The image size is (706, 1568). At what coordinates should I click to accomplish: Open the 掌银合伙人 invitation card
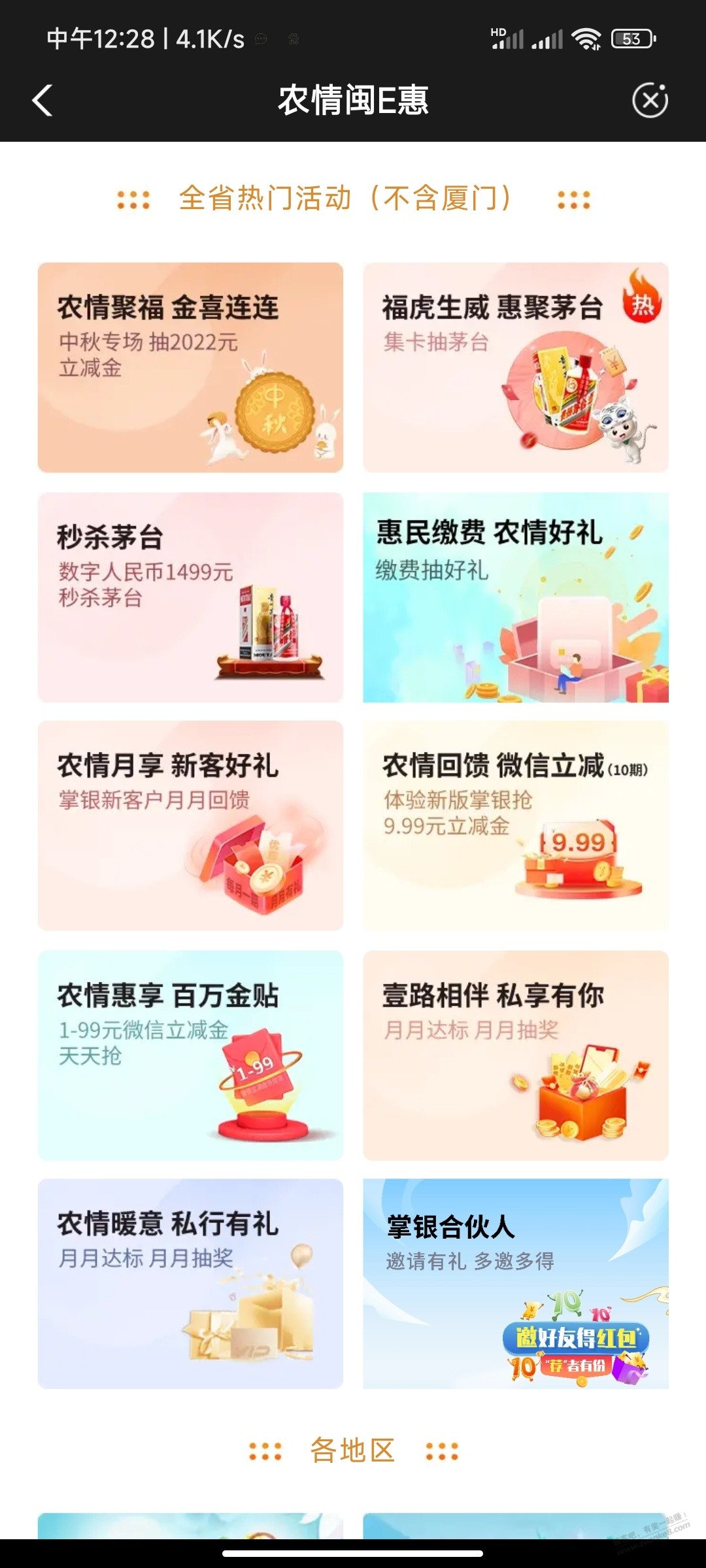click(515, 1284)
